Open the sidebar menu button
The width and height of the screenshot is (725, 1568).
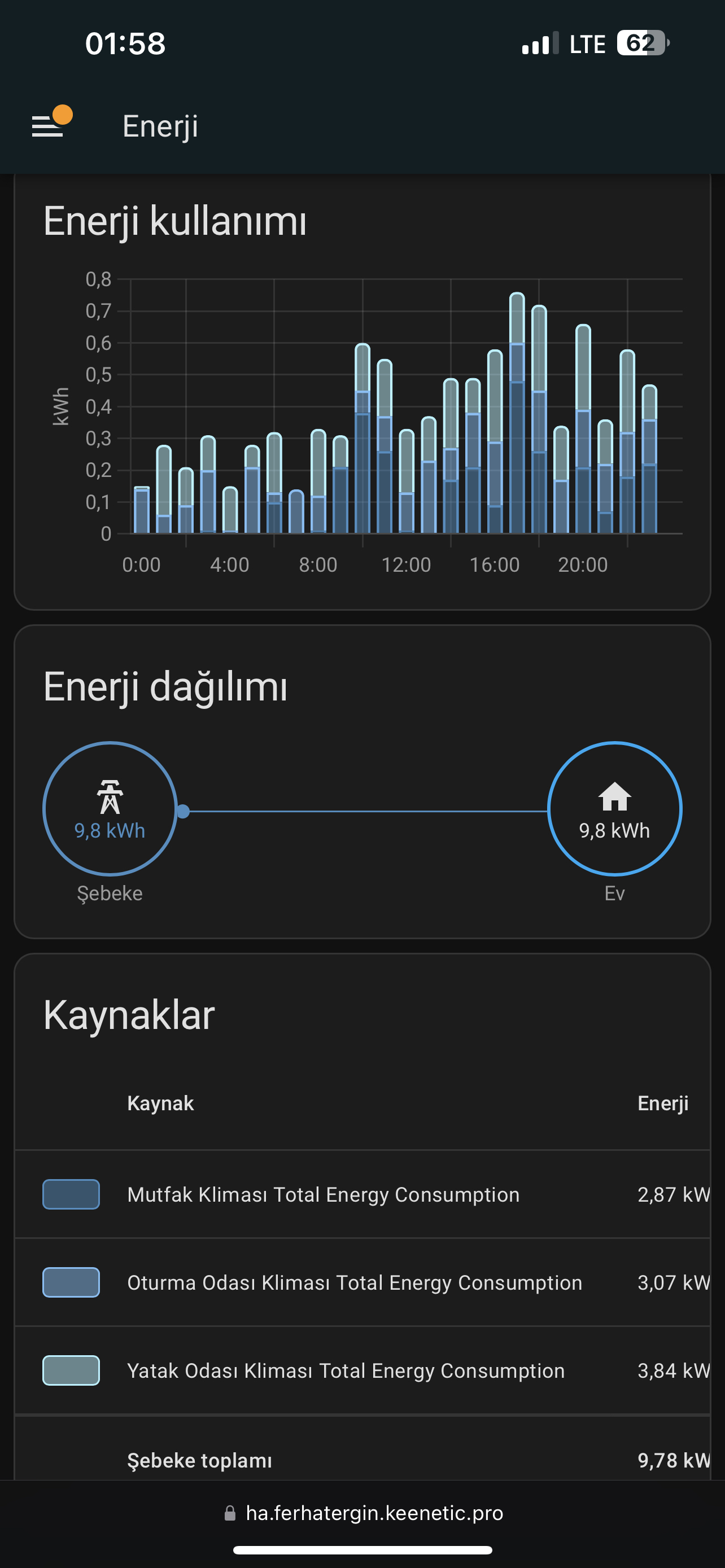[47, 126]
